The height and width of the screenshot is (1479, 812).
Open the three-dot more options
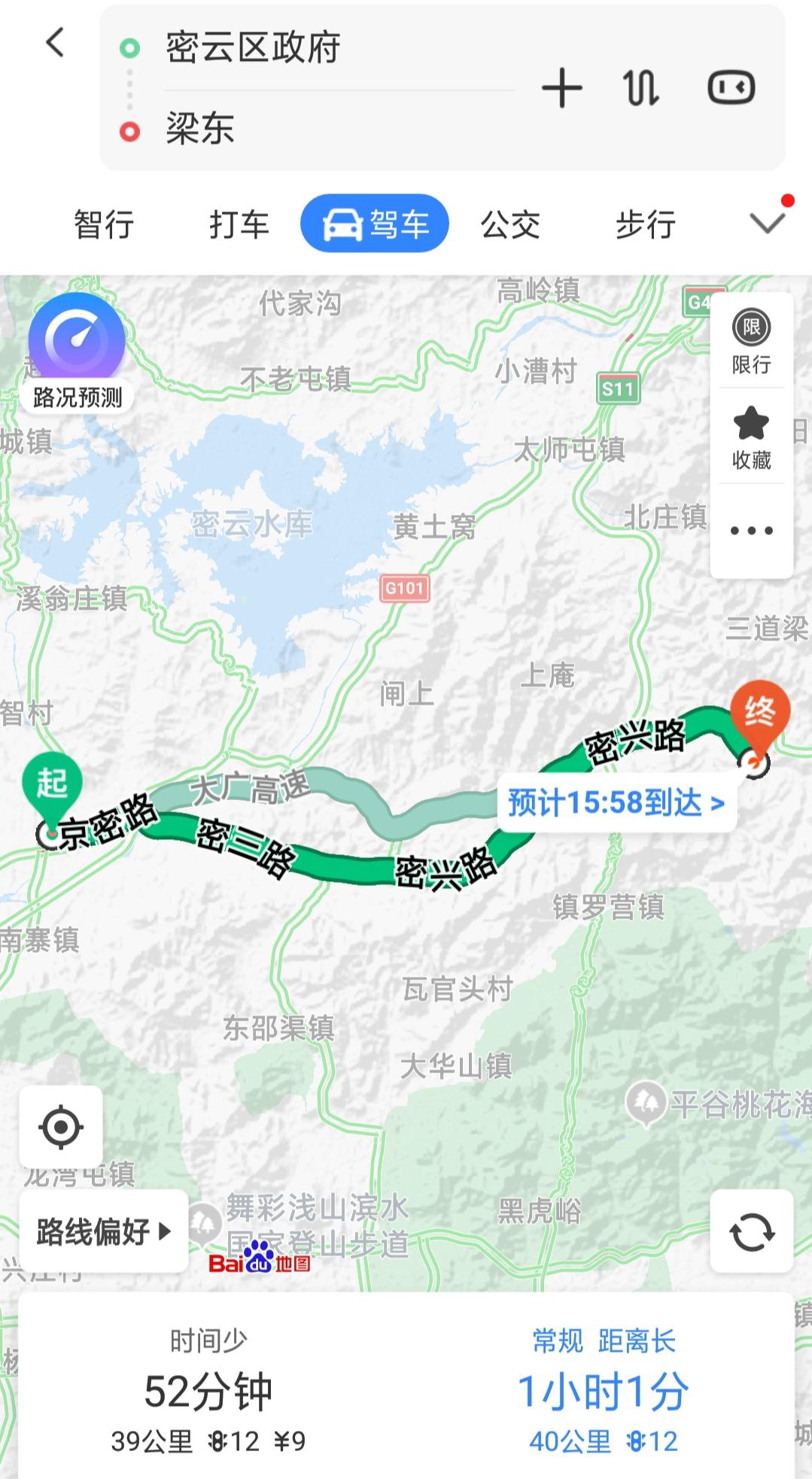751,530
